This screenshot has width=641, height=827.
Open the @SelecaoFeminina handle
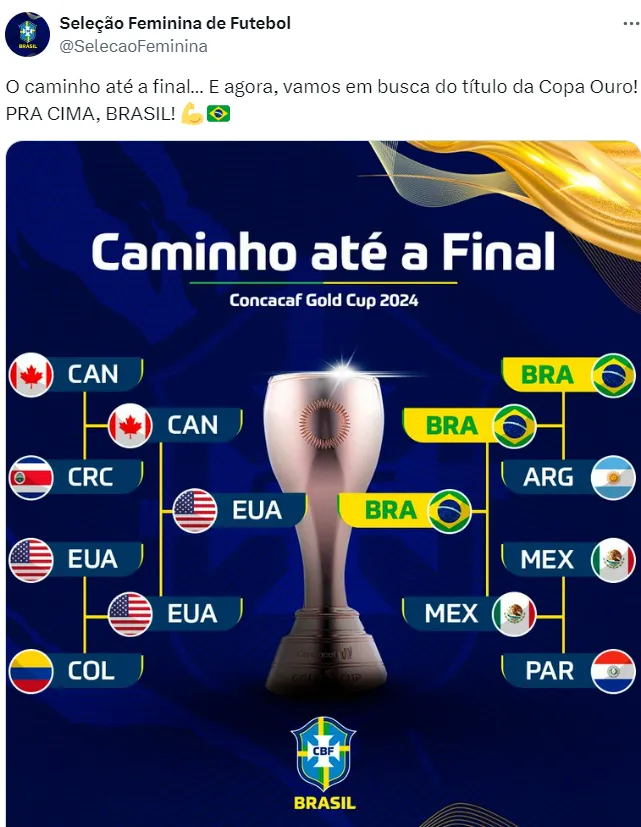click(x=134, y=46)
